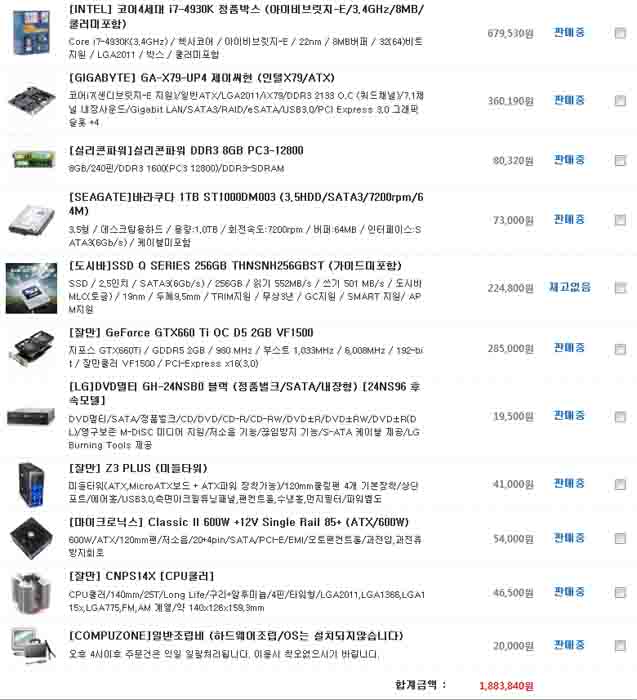Image resolution: width=637 pixels, height=700 pixels.
Task: Check the Zalman CNPS14X cooler checkbox
Action: click(620, 592)
